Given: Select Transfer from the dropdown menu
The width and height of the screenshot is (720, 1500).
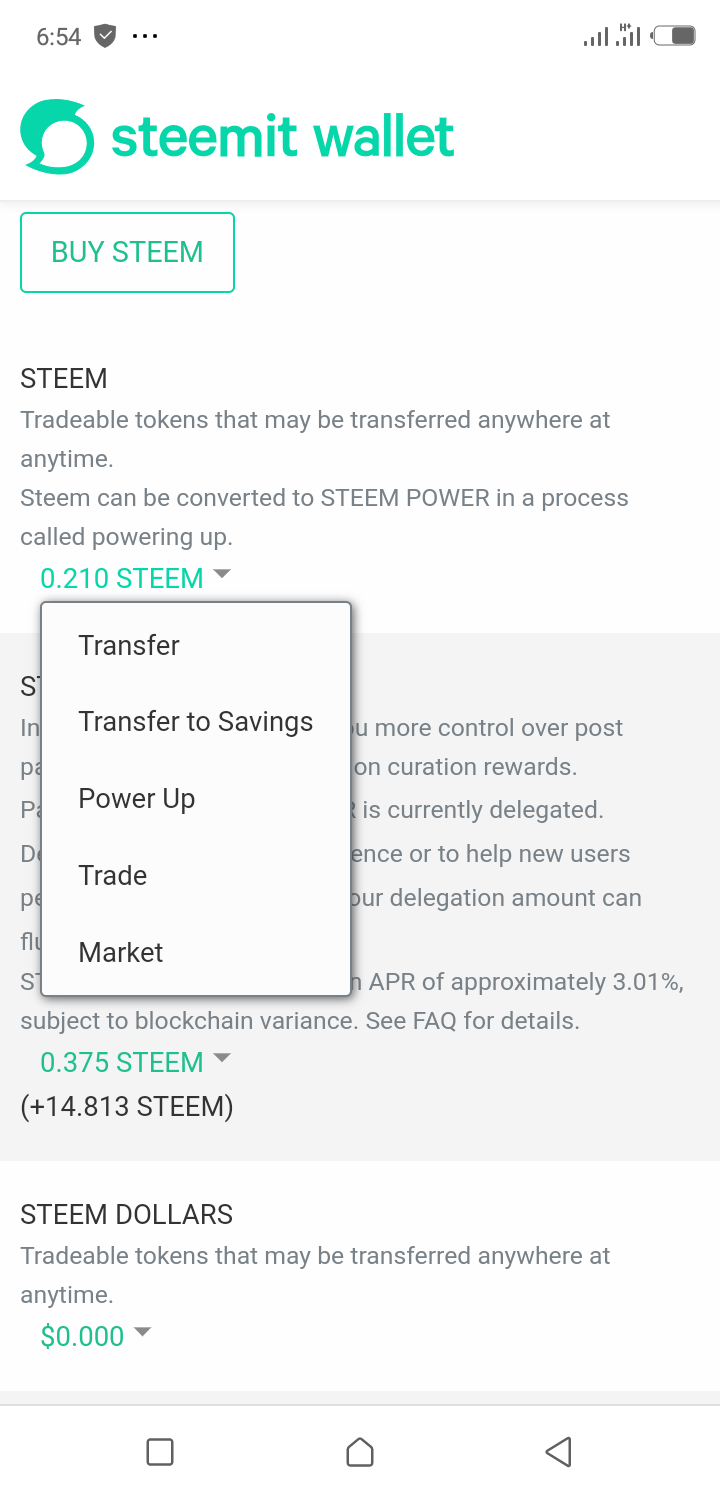Looking at the screenshot, I should (196, 645).
